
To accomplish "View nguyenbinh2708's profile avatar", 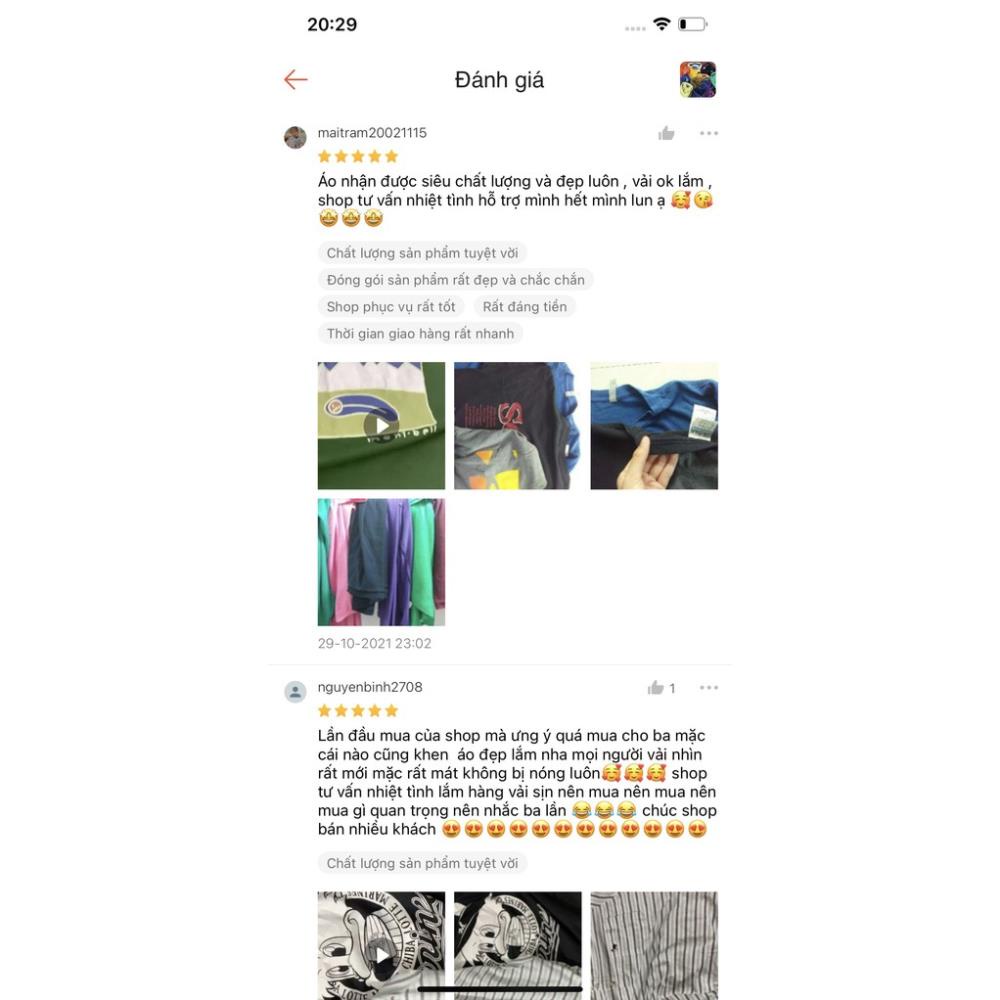I will [x=295, y=692].
